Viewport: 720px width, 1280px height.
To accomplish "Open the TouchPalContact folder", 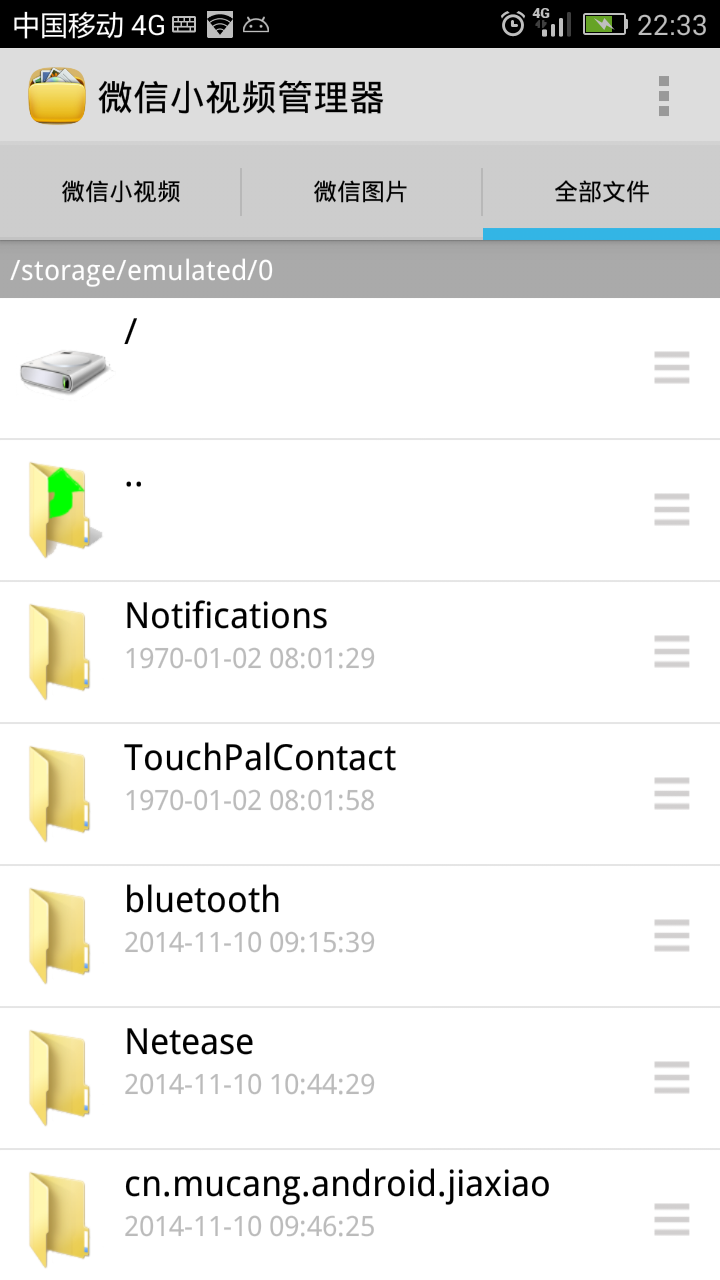I will point(300,794).
